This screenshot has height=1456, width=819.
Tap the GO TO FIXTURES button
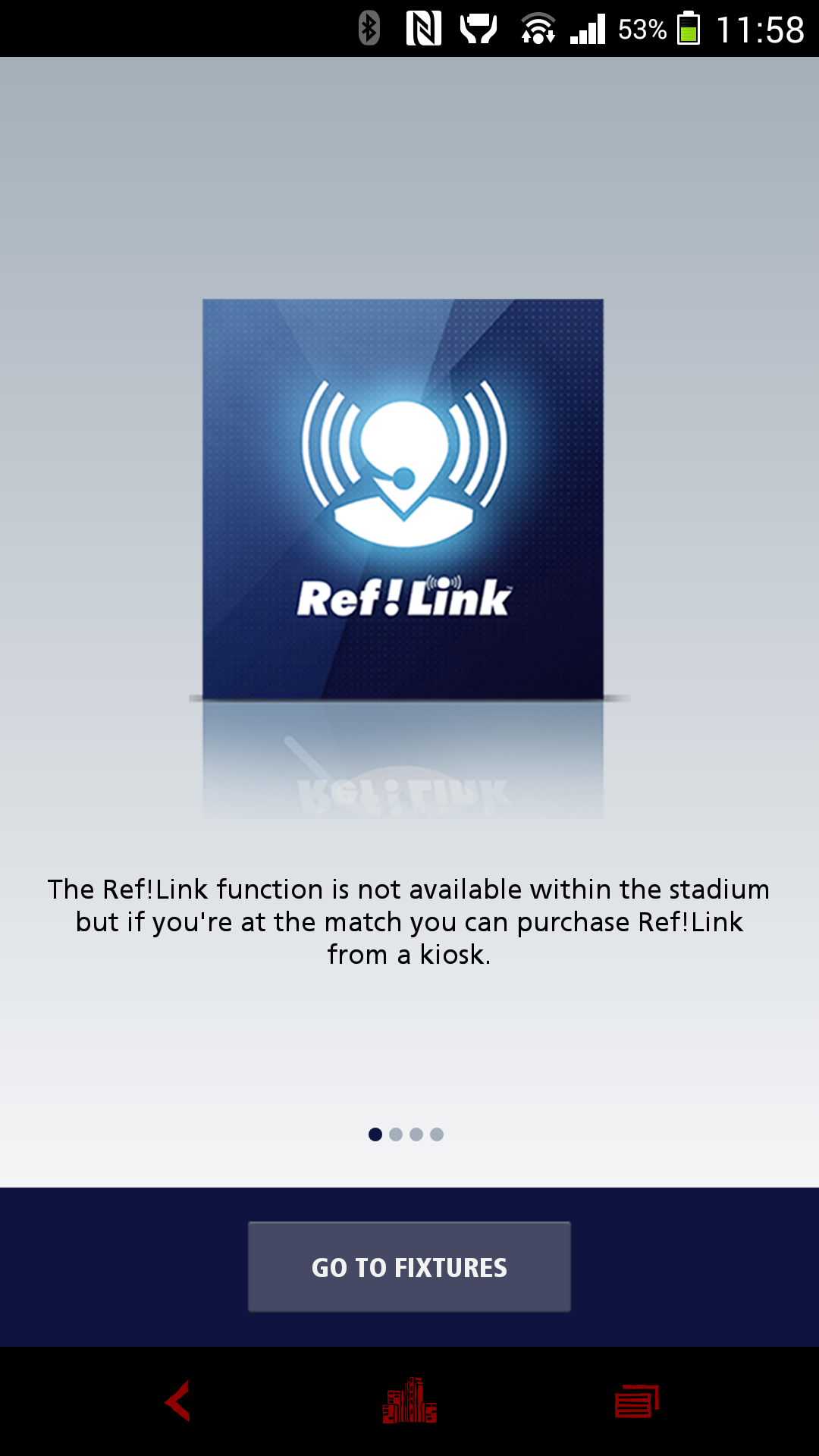409,1266
